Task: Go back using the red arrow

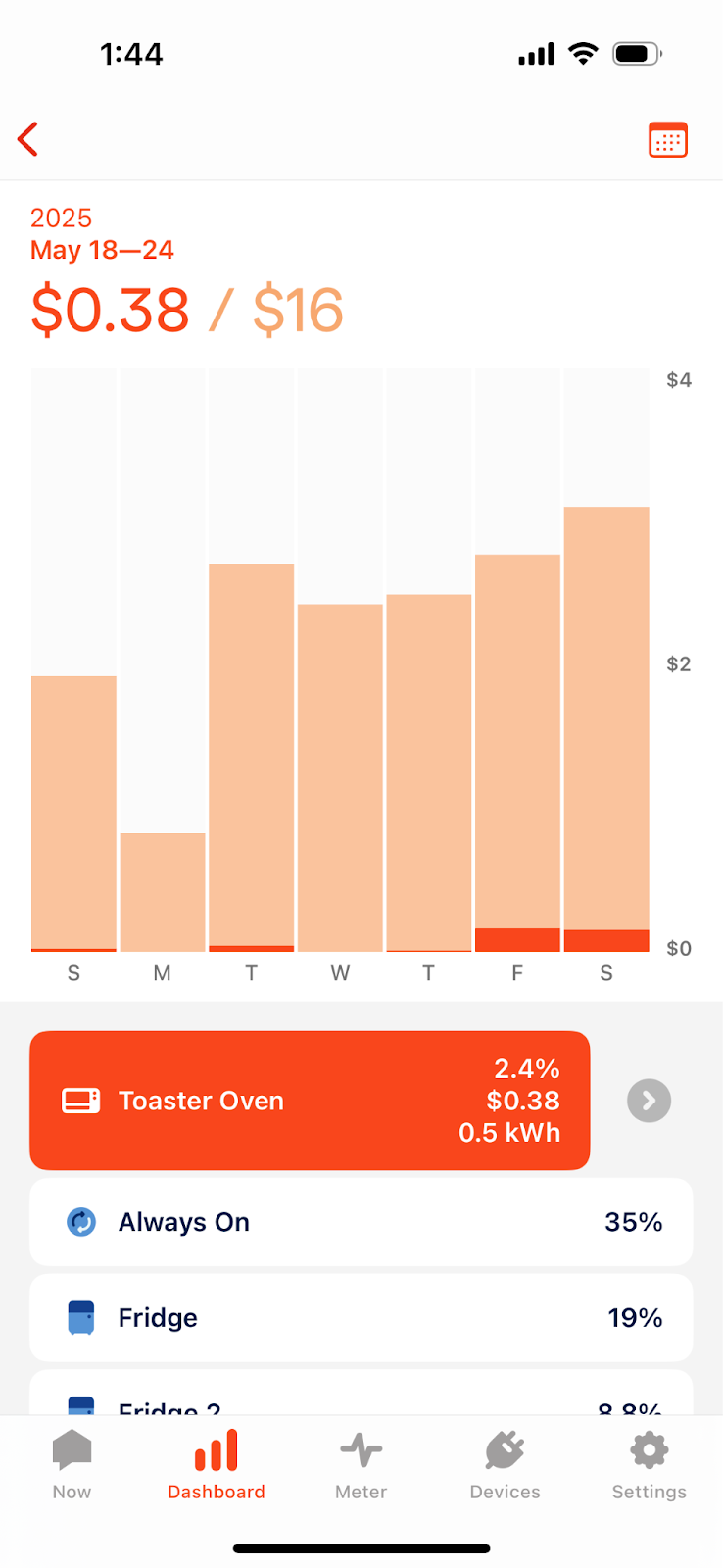Action: [27, 139]
